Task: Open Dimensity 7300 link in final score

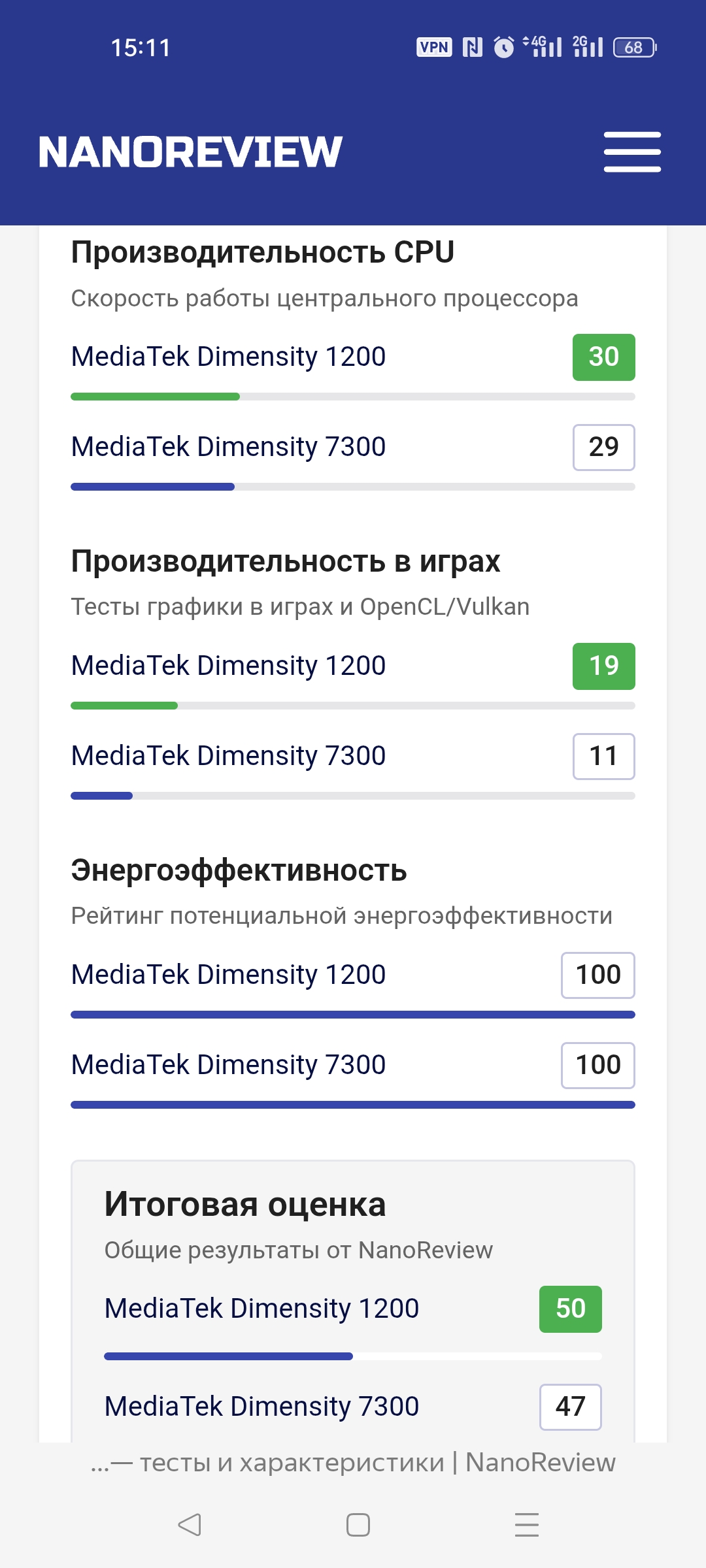Action: [x=261, y=1407]
